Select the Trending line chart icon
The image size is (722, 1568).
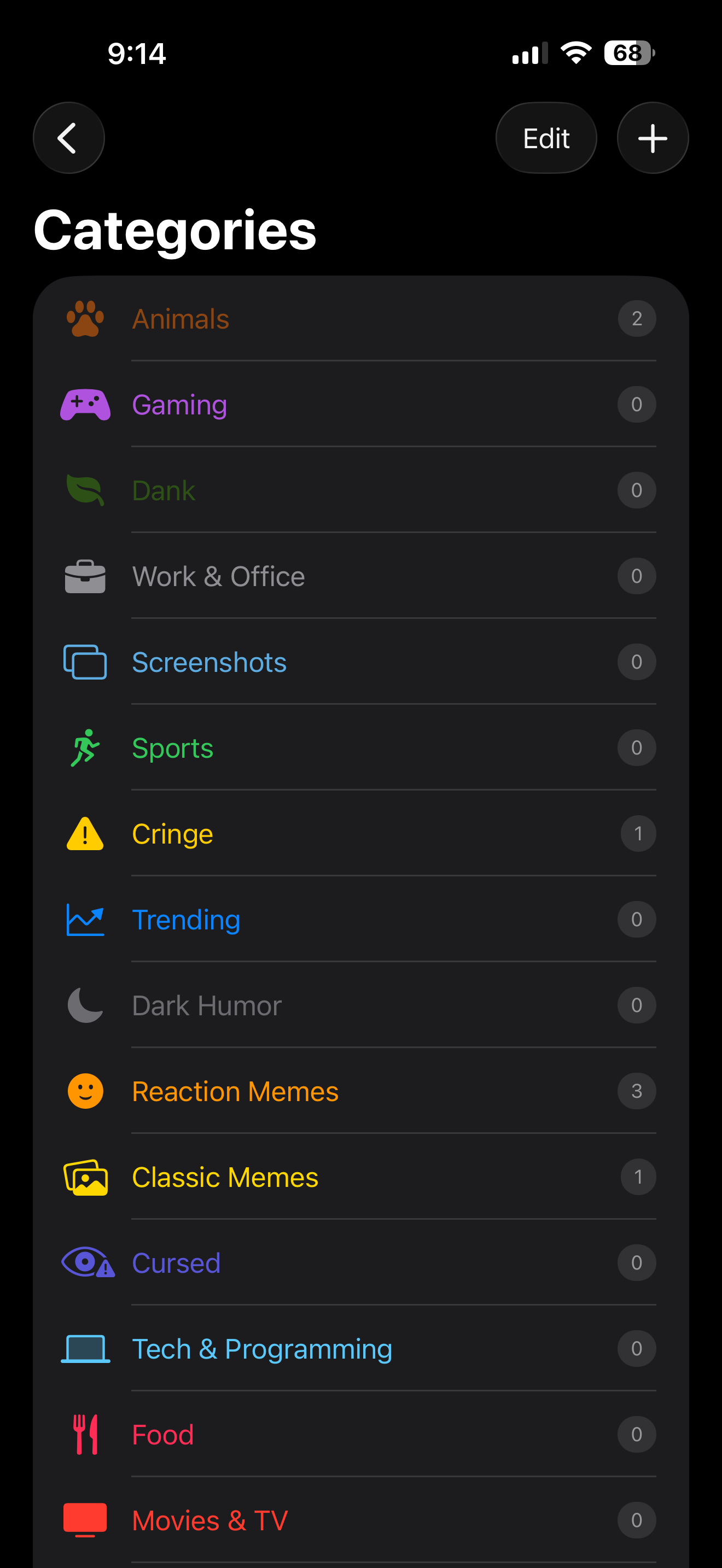(85, 920)
